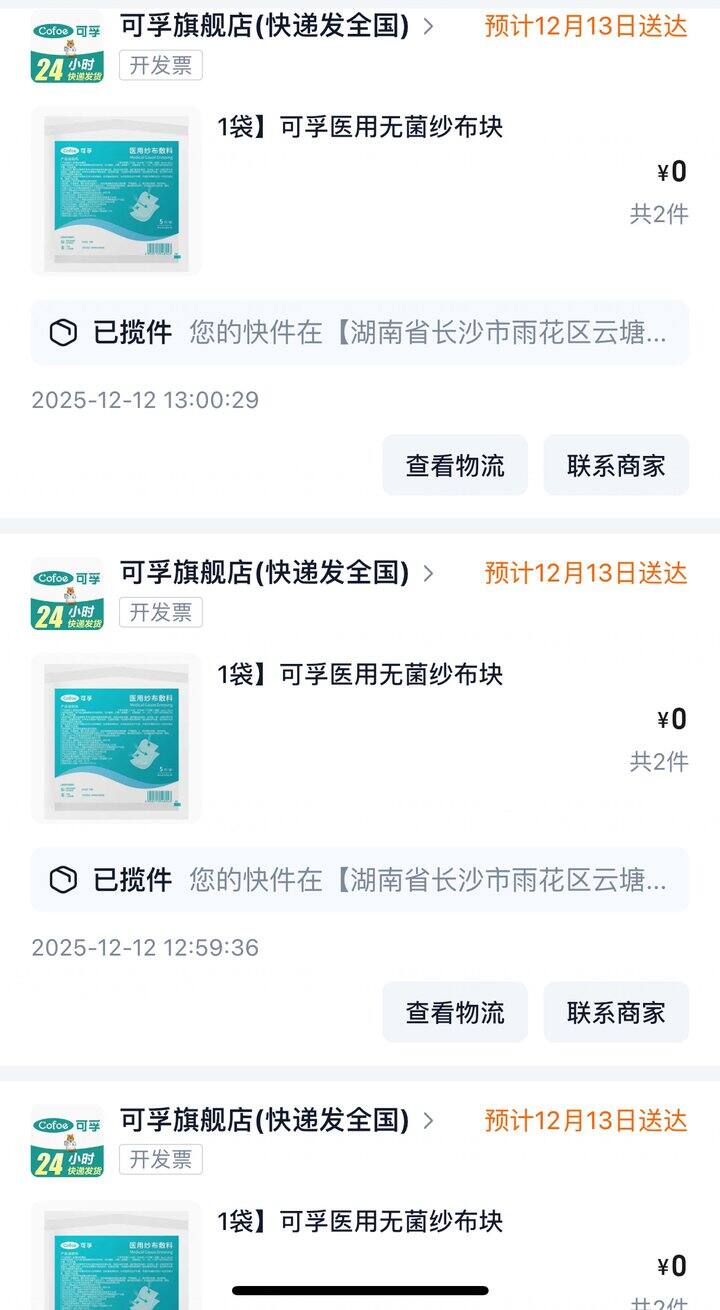Request invoice (开发票) for the 13:00:29 order

point(161,65)
